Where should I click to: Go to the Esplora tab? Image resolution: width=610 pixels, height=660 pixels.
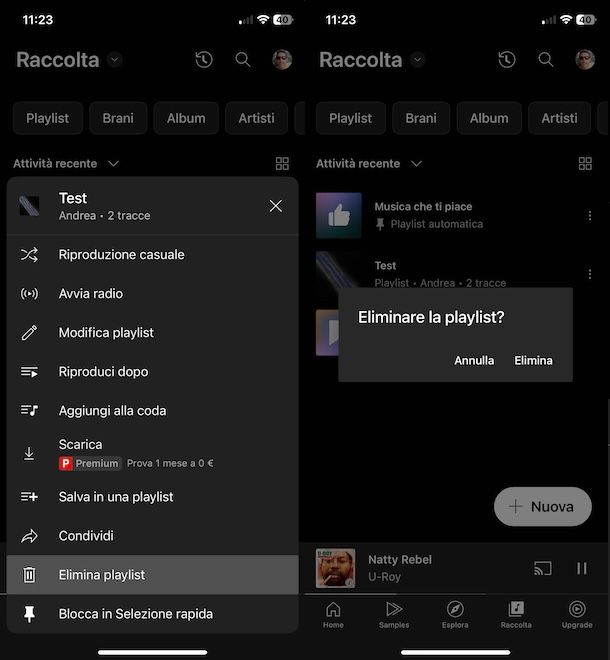pyautogui.click(x=455, y=613)
